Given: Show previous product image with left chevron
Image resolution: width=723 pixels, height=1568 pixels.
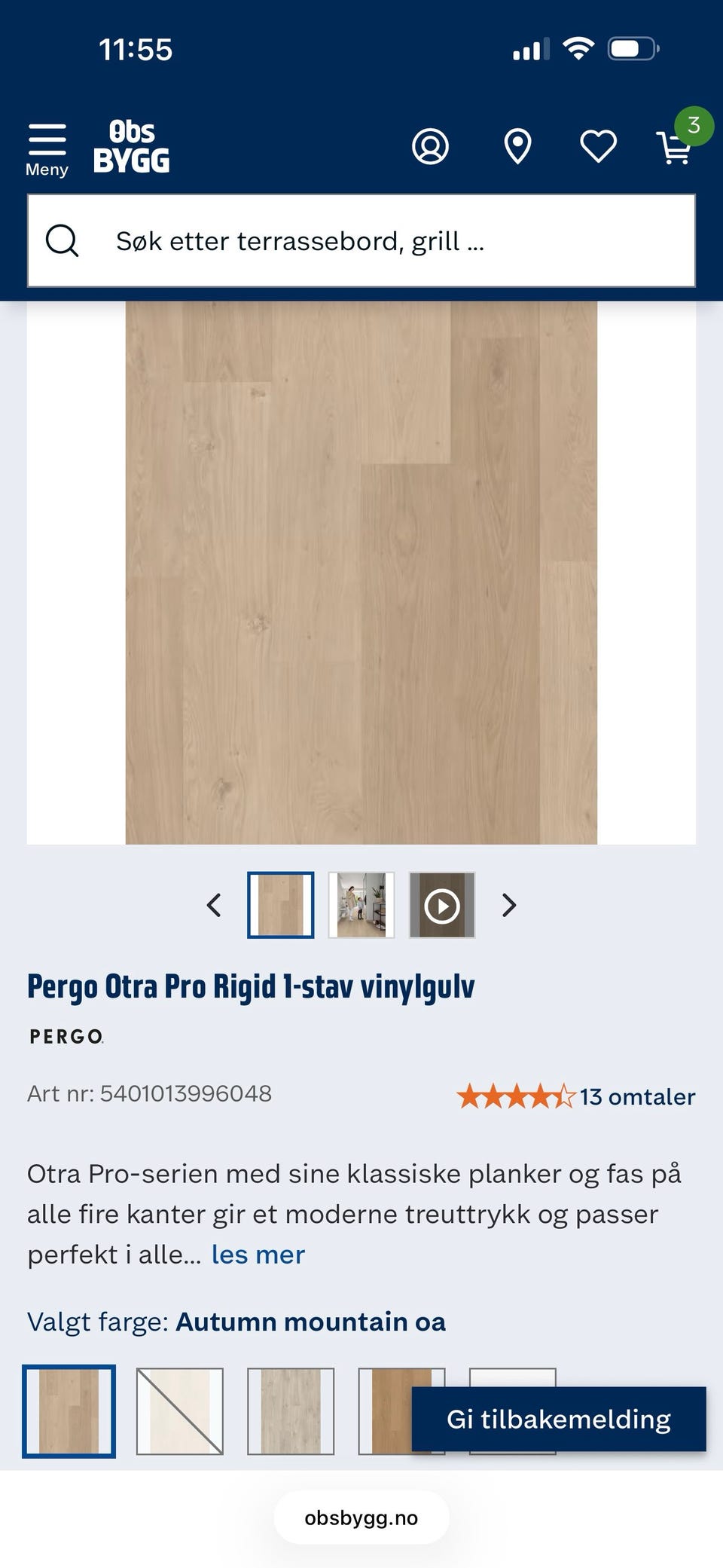Looking at the screenshot, I should coord(214,905).
